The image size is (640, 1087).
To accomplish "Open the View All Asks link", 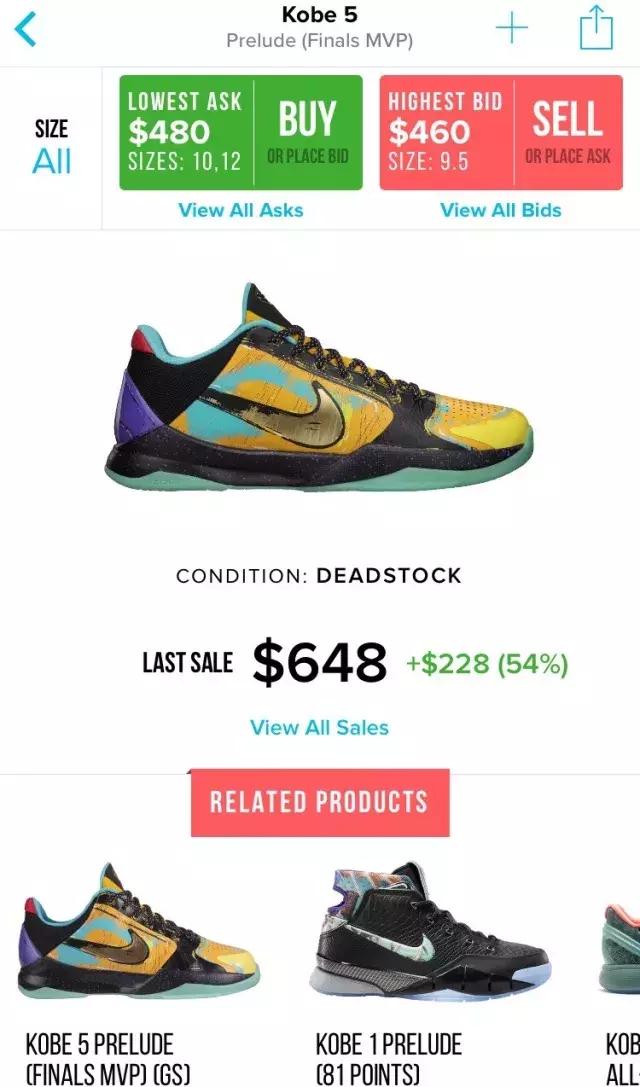I will click(x=240, y=210).
